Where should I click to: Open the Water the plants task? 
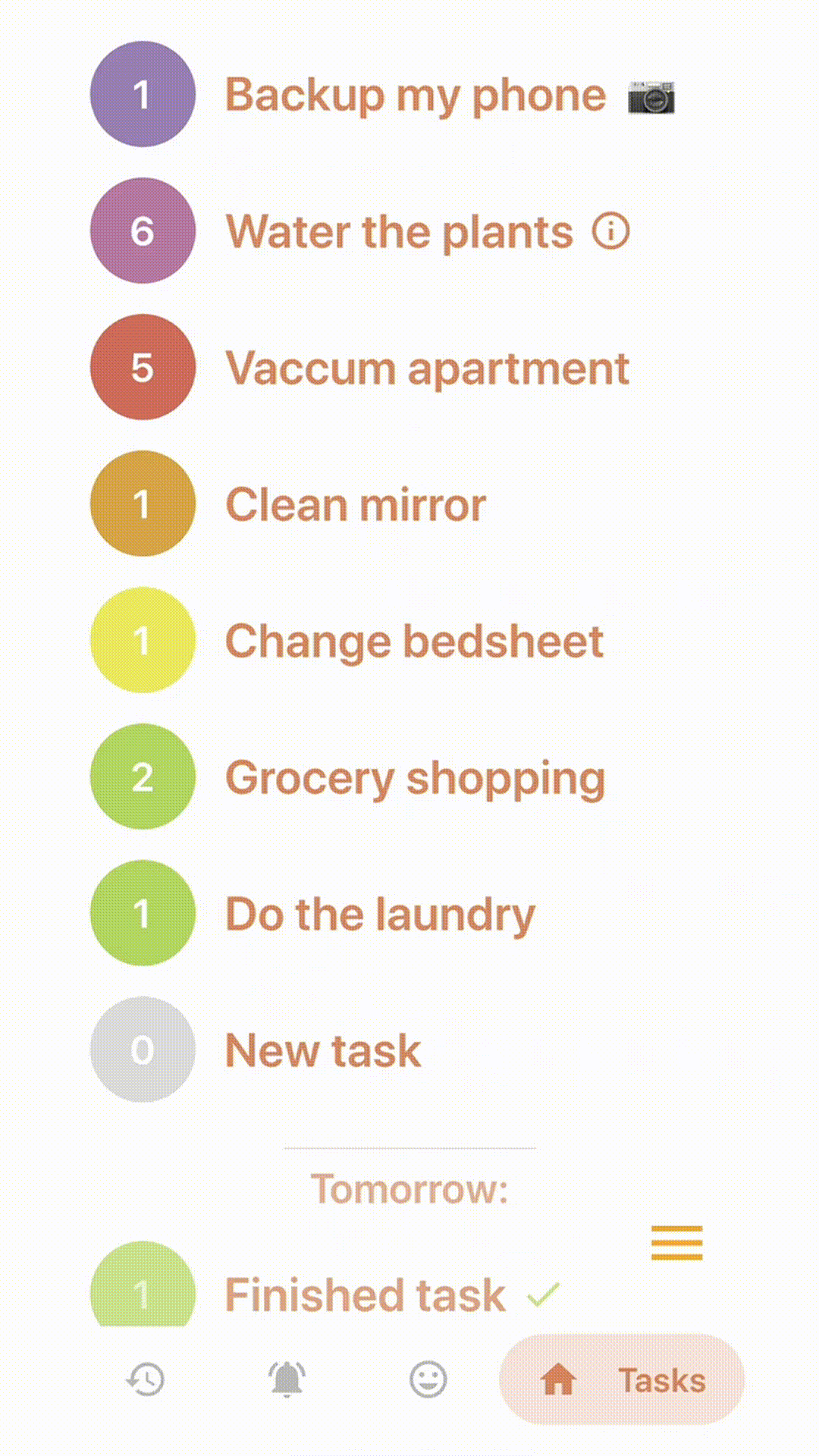399,232
